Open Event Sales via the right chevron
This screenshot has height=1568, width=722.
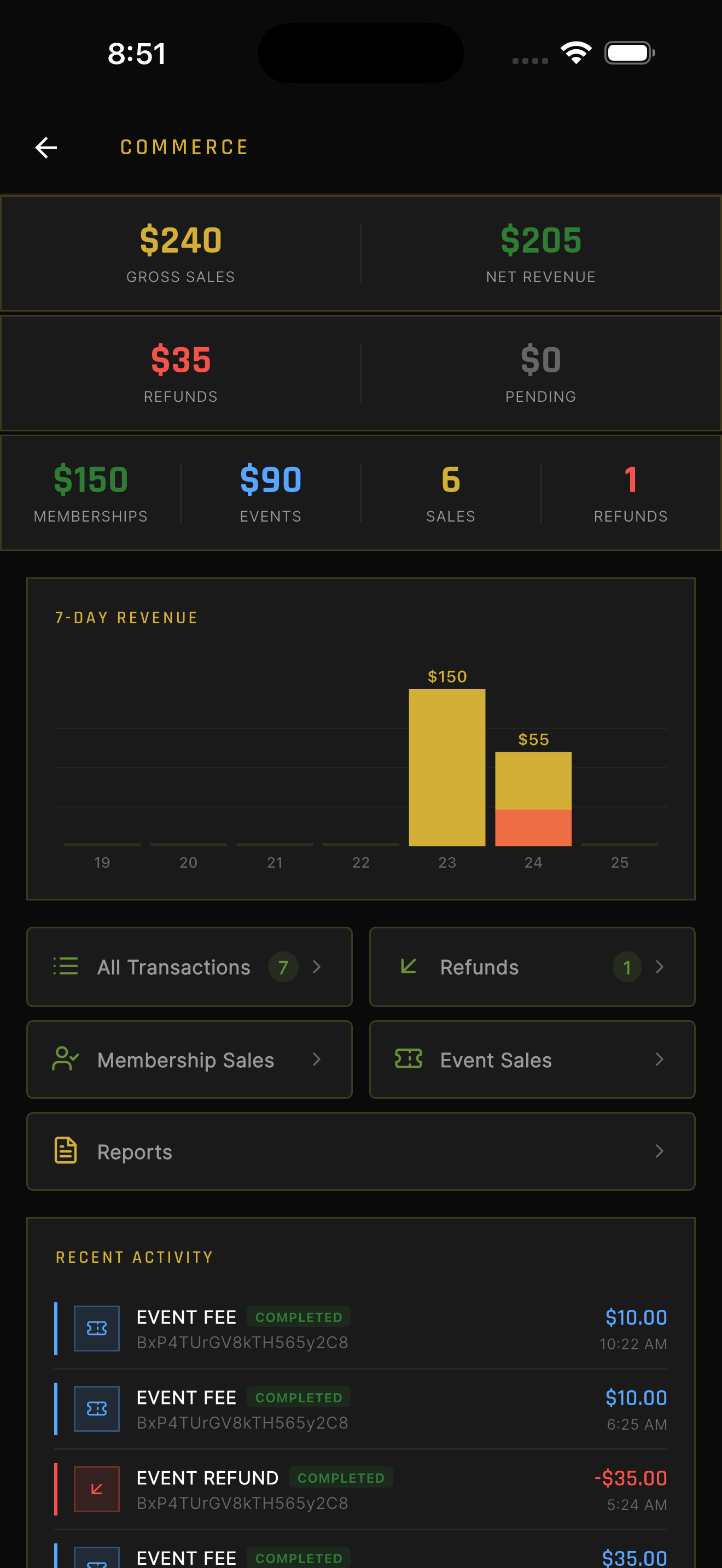click(661, 1059)
